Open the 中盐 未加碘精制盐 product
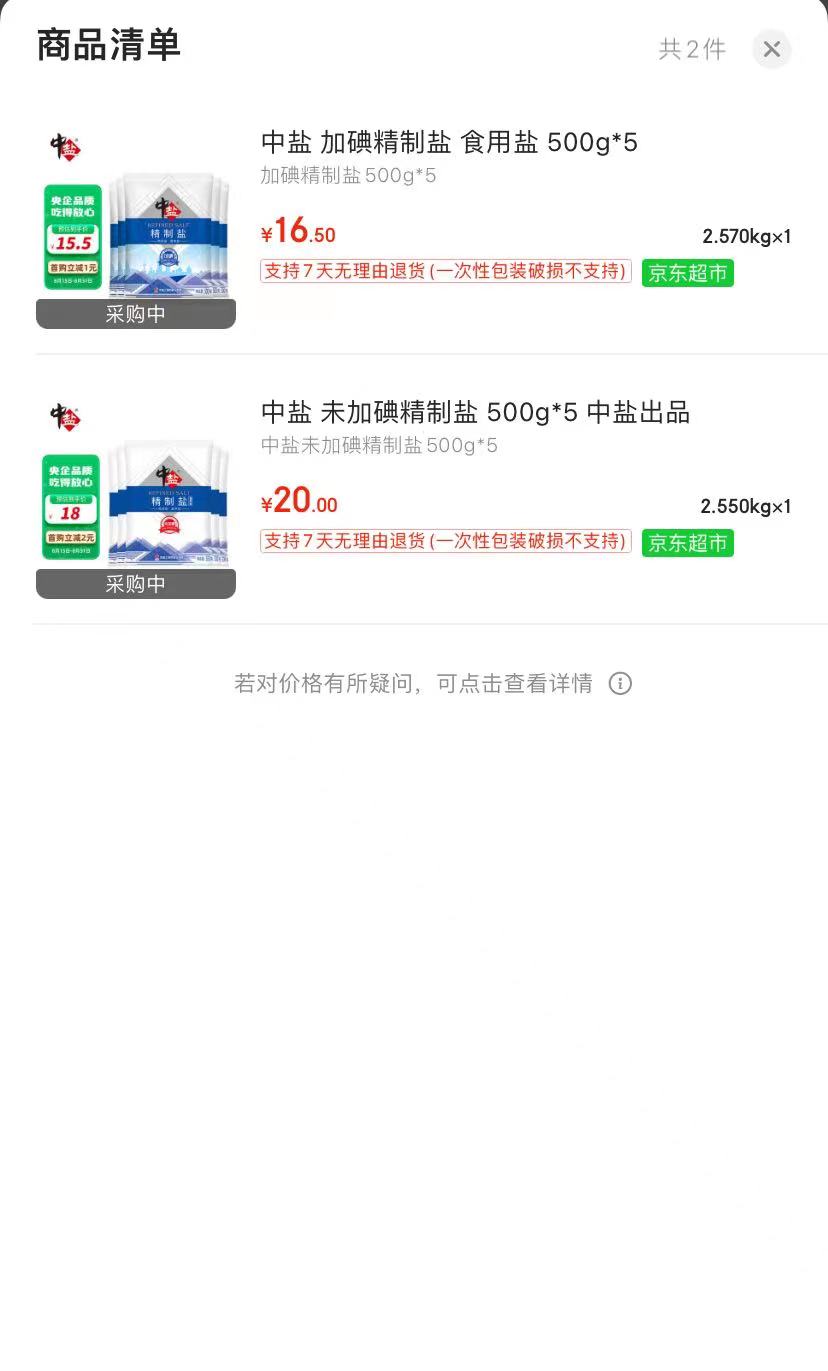The image size is (828, 1371). pos(475,413)
